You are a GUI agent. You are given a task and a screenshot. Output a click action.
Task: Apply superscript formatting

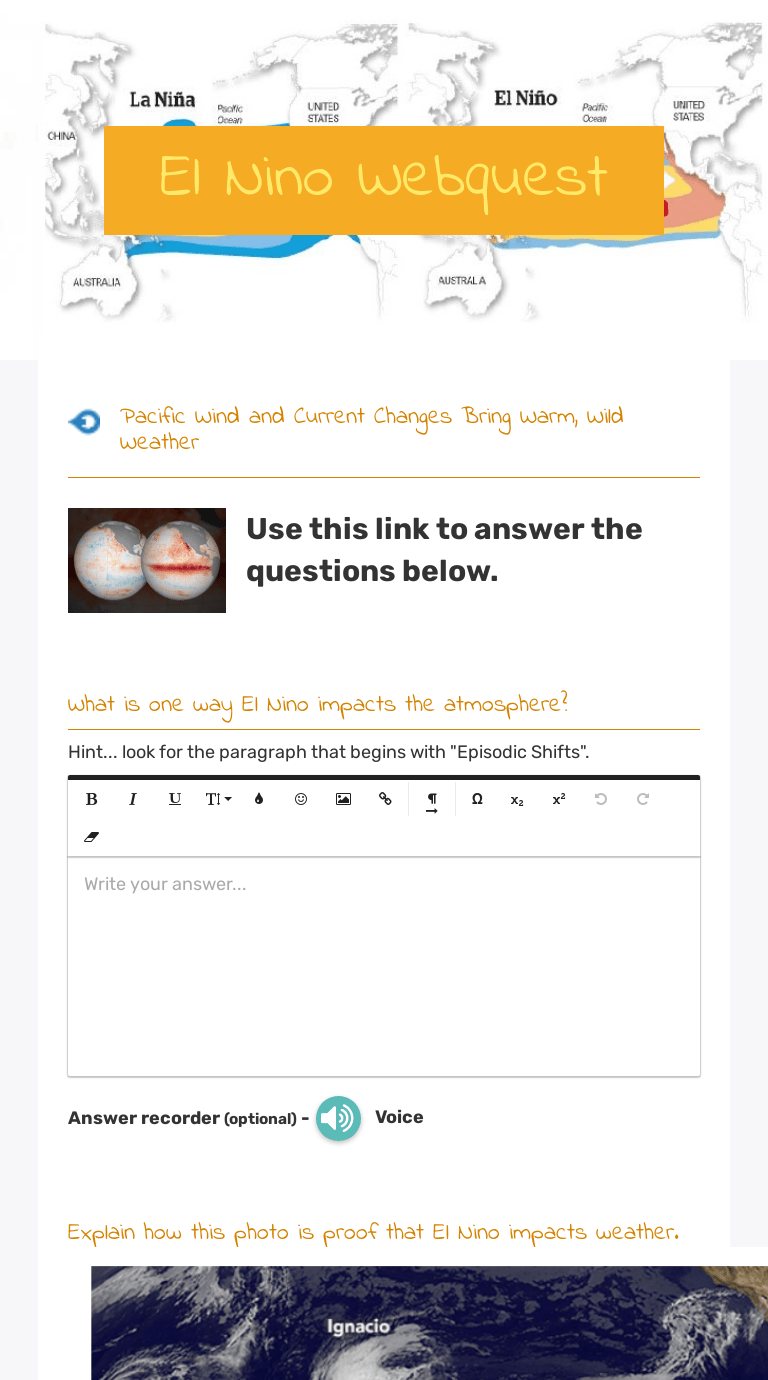click(559, 799)
